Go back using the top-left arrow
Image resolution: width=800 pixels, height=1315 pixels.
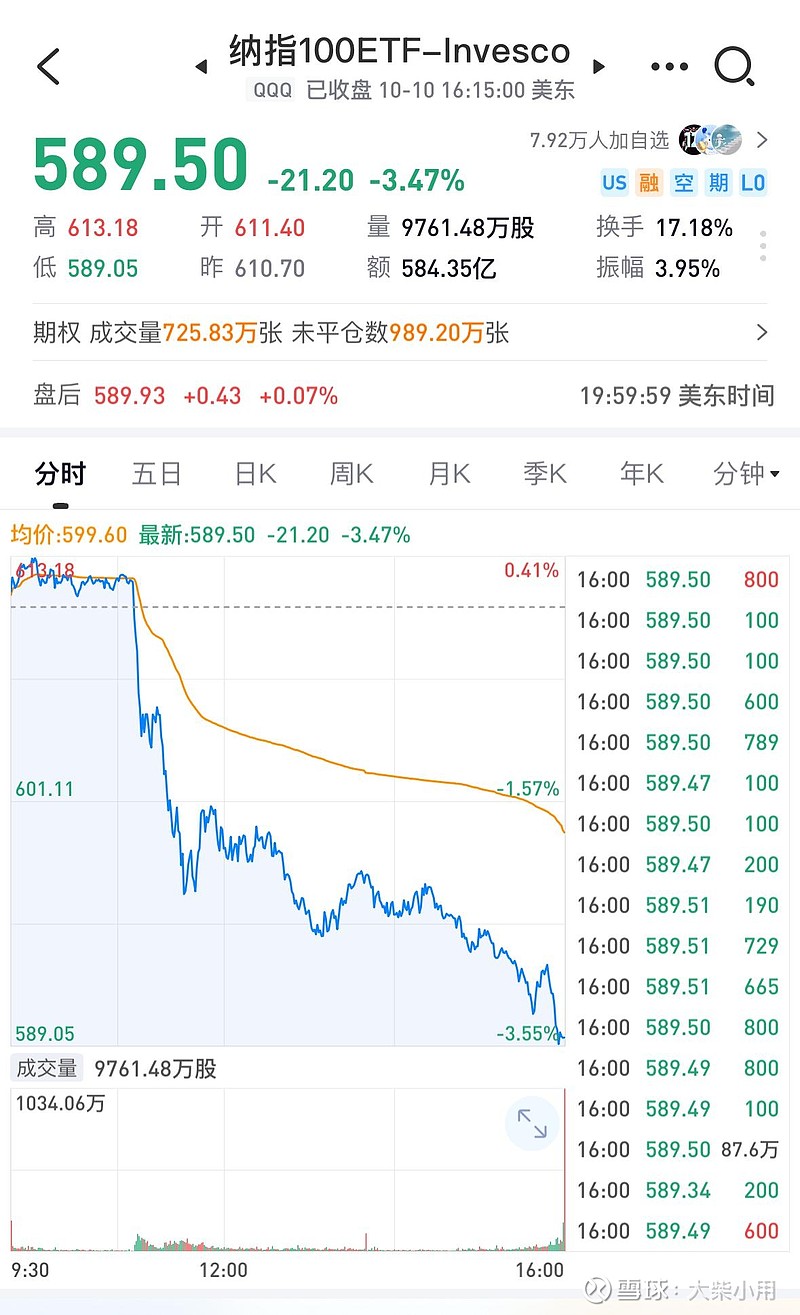[48, 67]
